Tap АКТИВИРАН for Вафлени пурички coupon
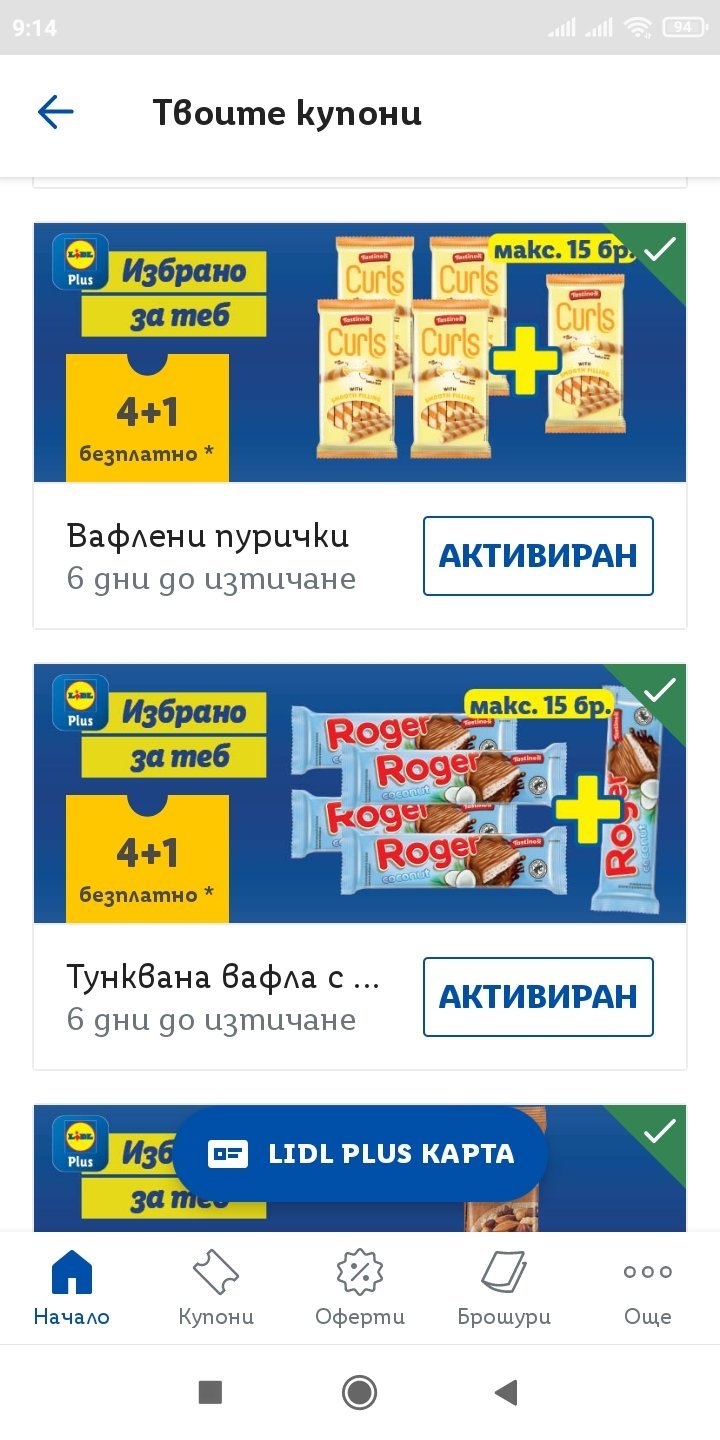This screenshot has height=1440, width=720. 538,556
